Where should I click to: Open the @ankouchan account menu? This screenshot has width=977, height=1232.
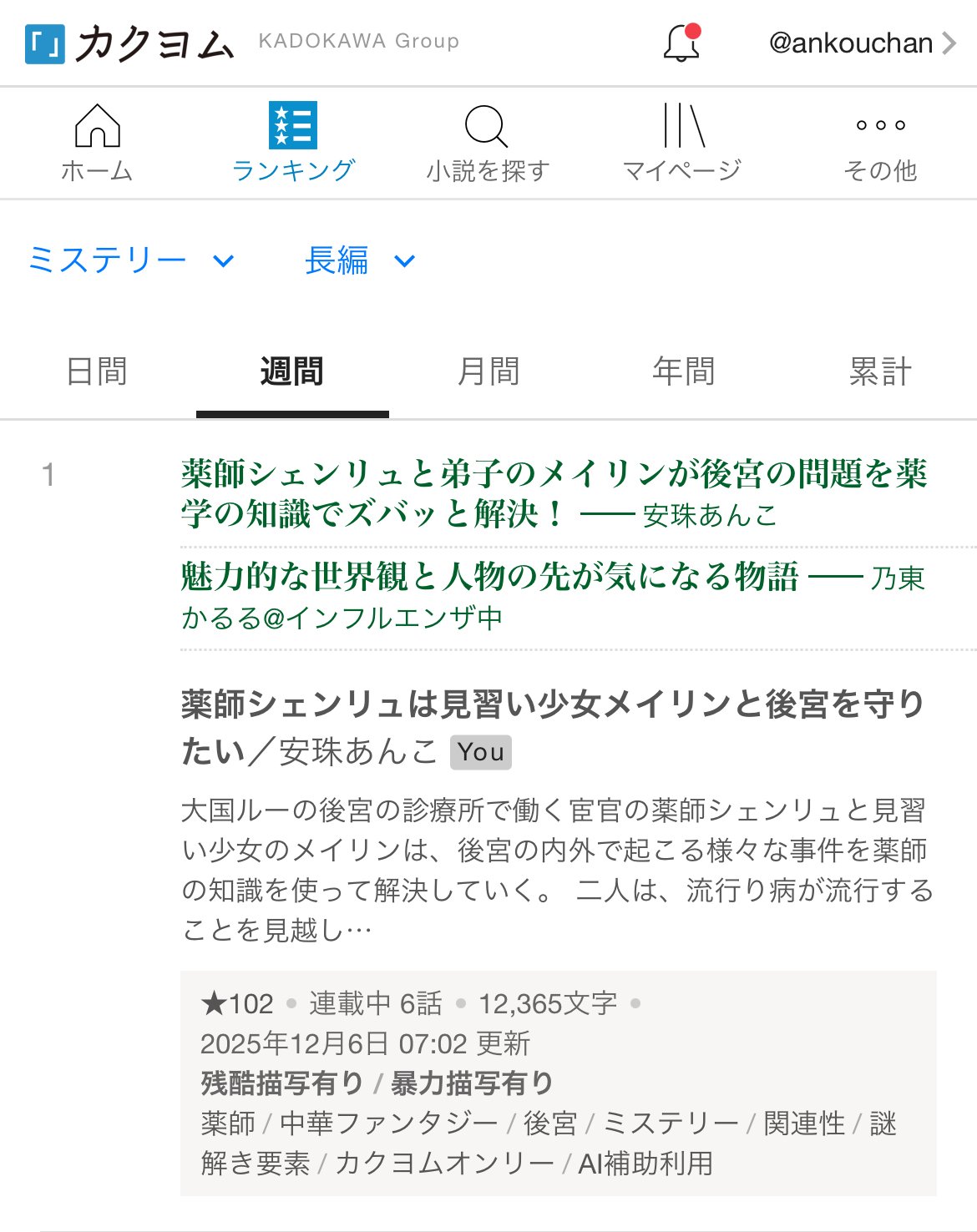point(862,43)
